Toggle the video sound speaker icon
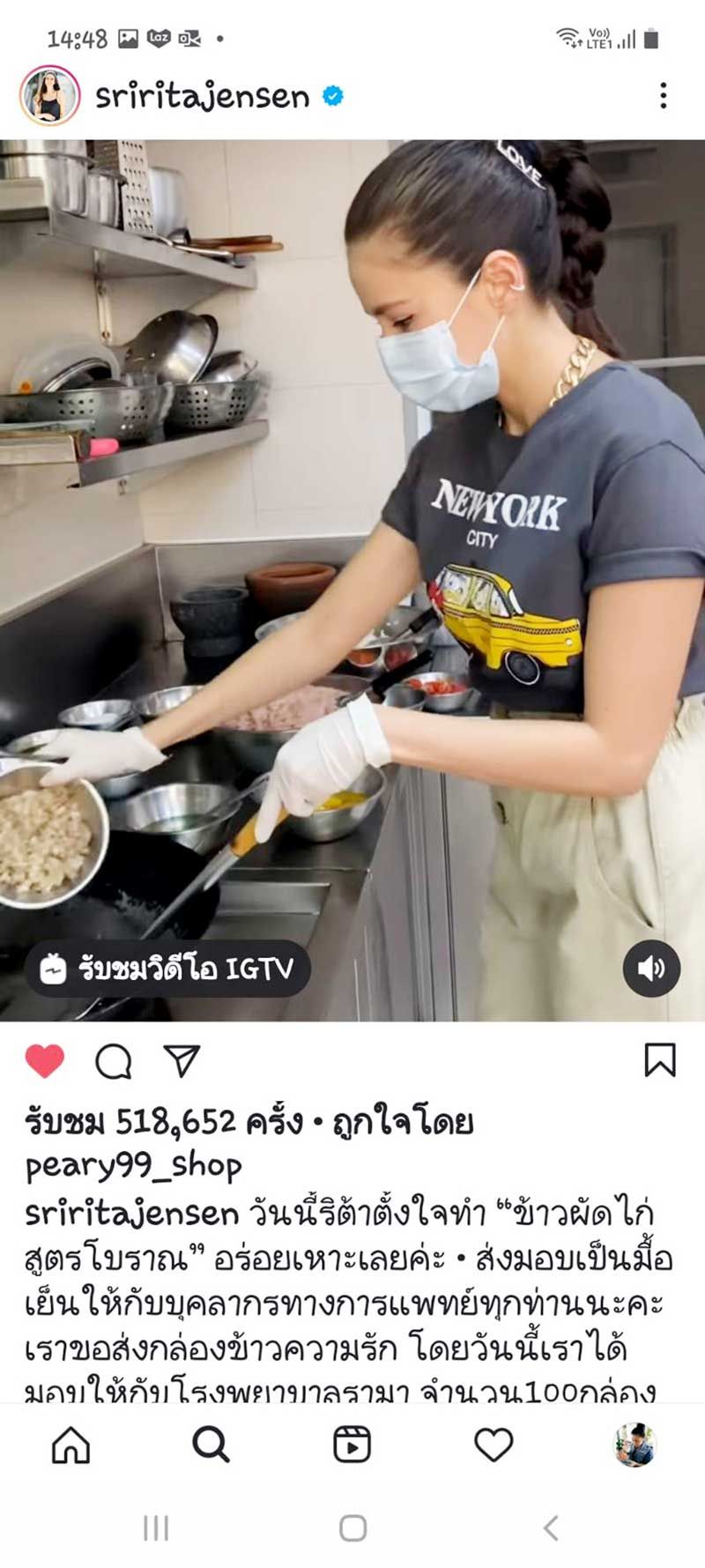Image resolution: width=705 pixels, height=1568 pixels. point(651,968)
